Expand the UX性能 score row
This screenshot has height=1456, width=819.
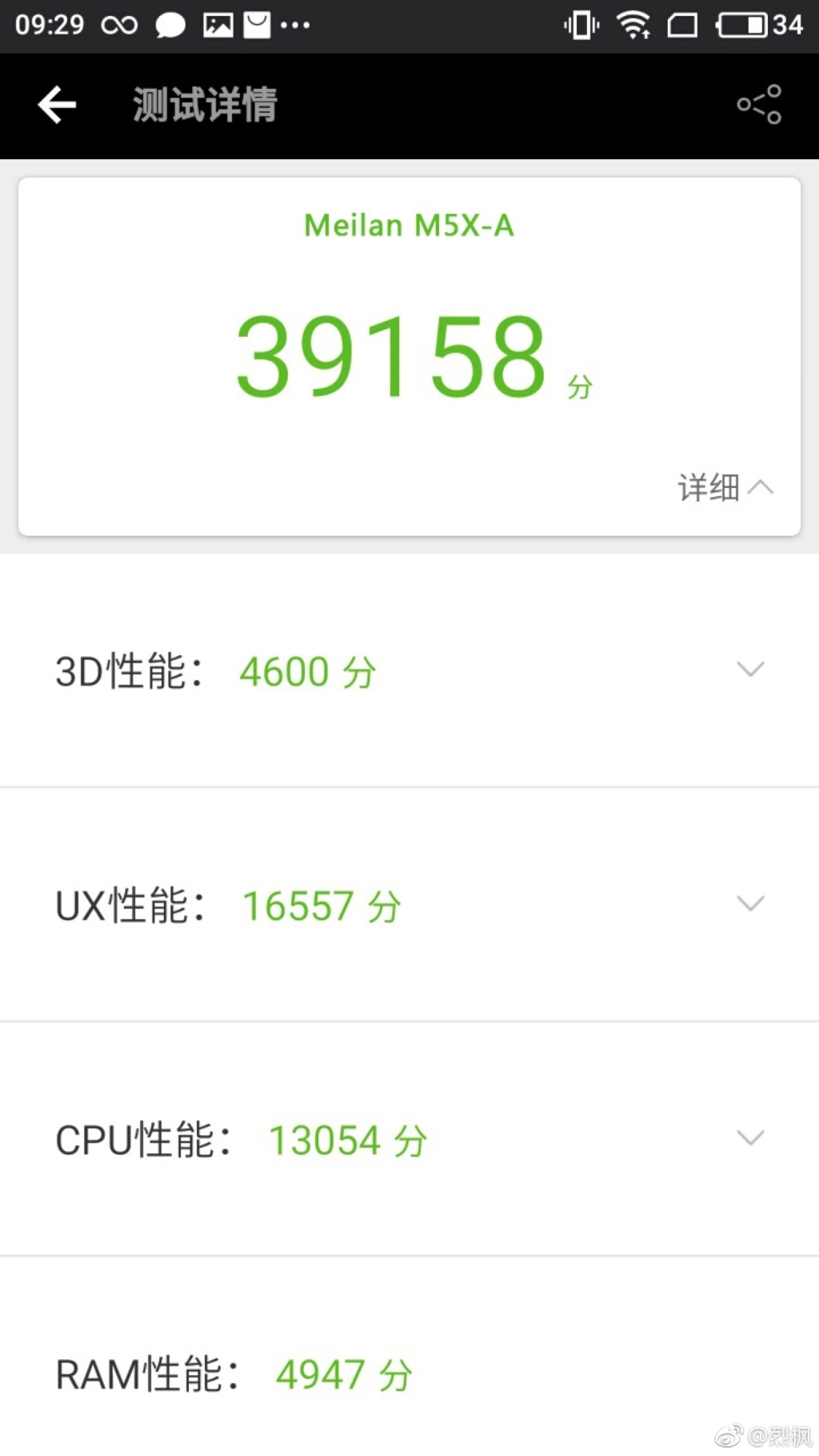[x=750, y=903]
